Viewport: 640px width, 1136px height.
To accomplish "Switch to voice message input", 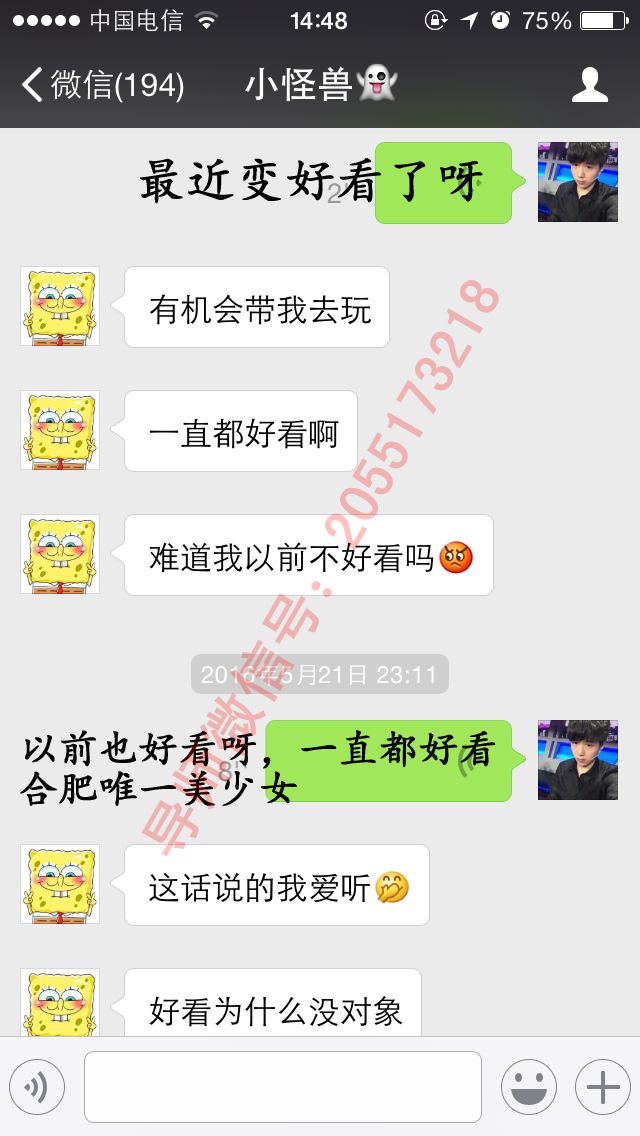I will pyautogui.click(x=37, y=1087).
